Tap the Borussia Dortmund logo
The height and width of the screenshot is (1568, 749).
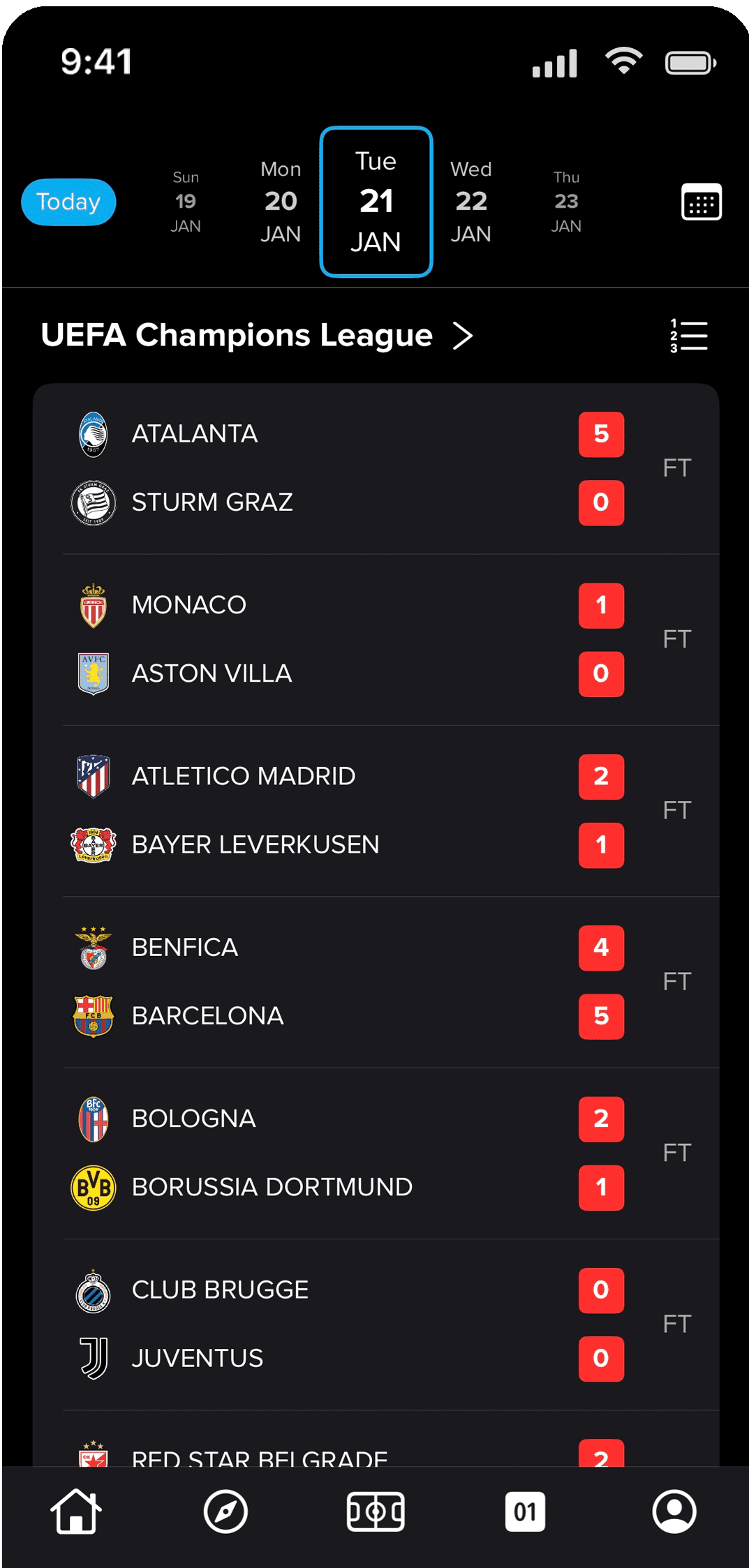(93, 1186)
